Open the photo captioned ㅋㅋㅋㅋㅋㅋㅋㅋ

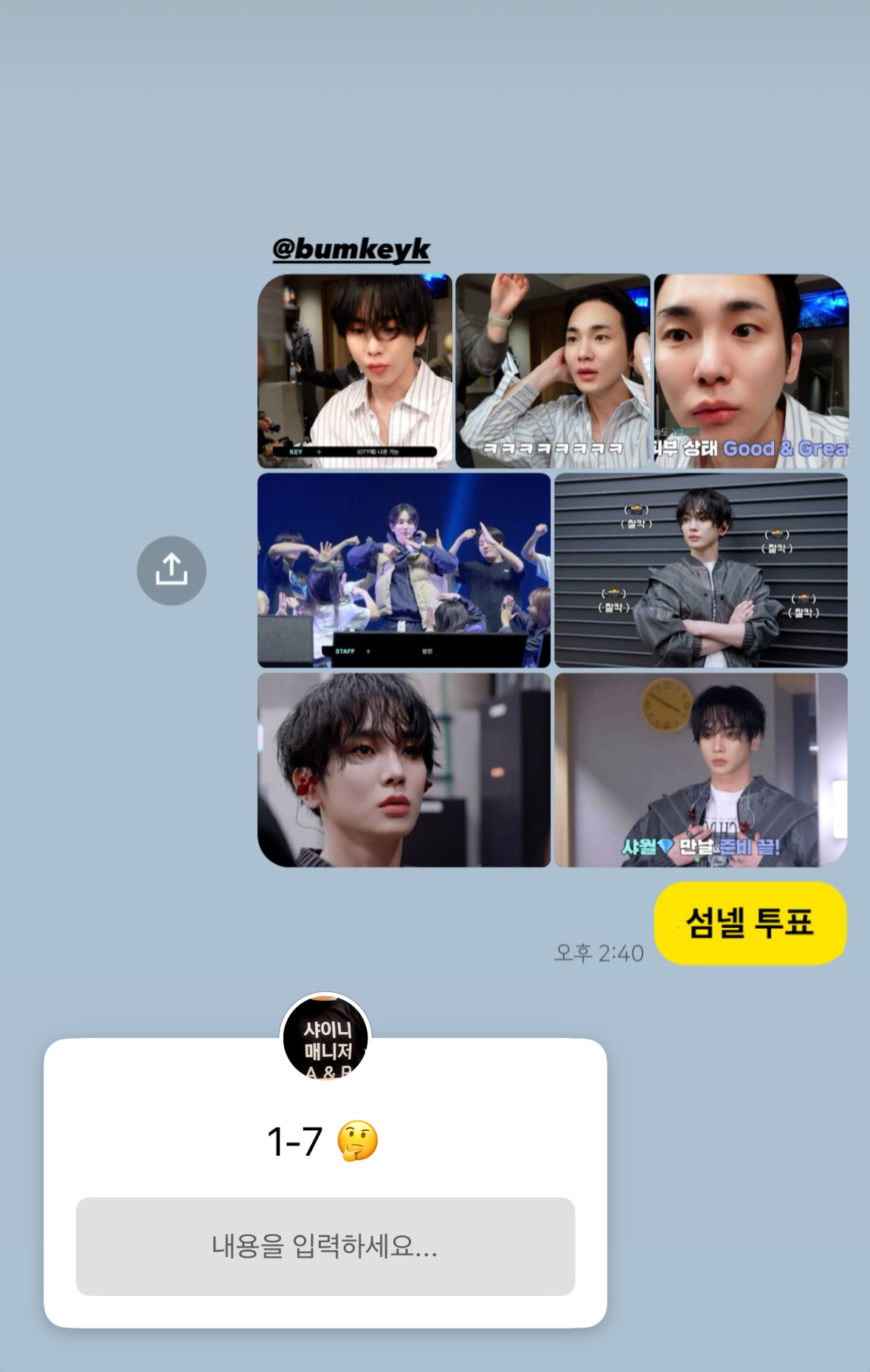point(553,367)
